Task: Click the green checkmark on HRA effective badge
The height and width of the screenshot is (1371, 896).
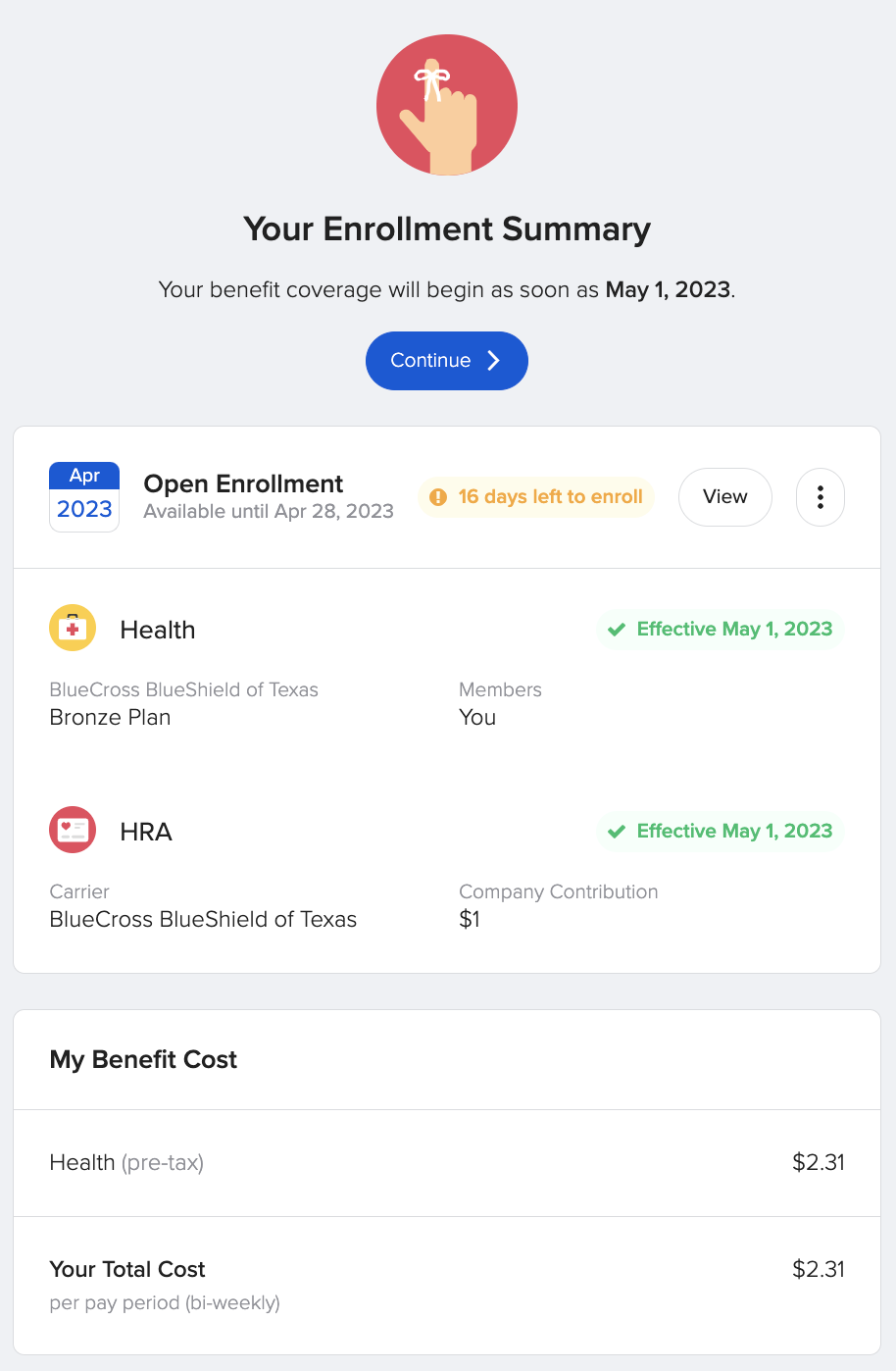Action: point(617,831)
